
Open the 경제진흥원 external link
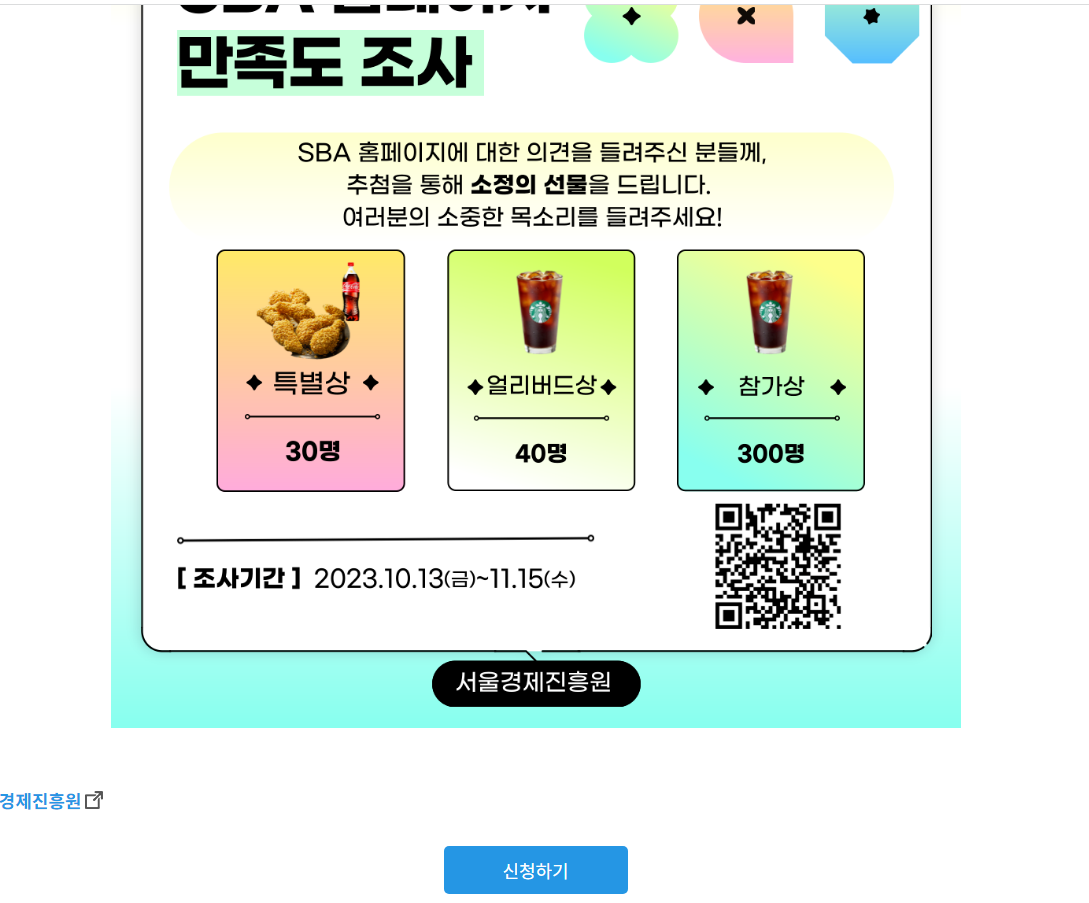[x=45, y=801]
